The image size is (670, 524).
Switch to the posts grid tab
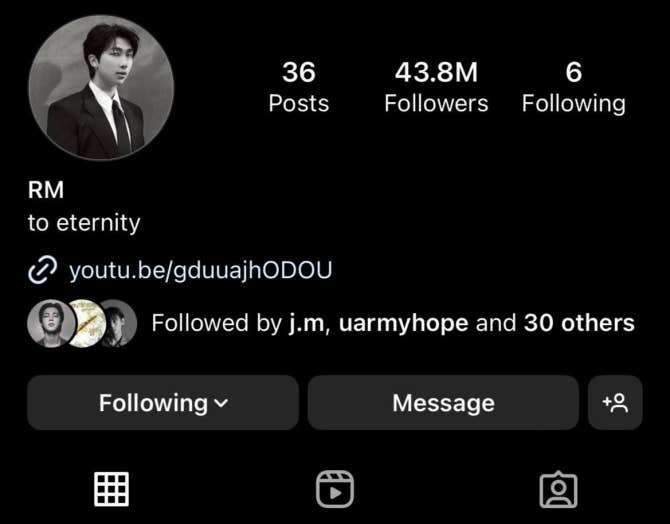111,489
